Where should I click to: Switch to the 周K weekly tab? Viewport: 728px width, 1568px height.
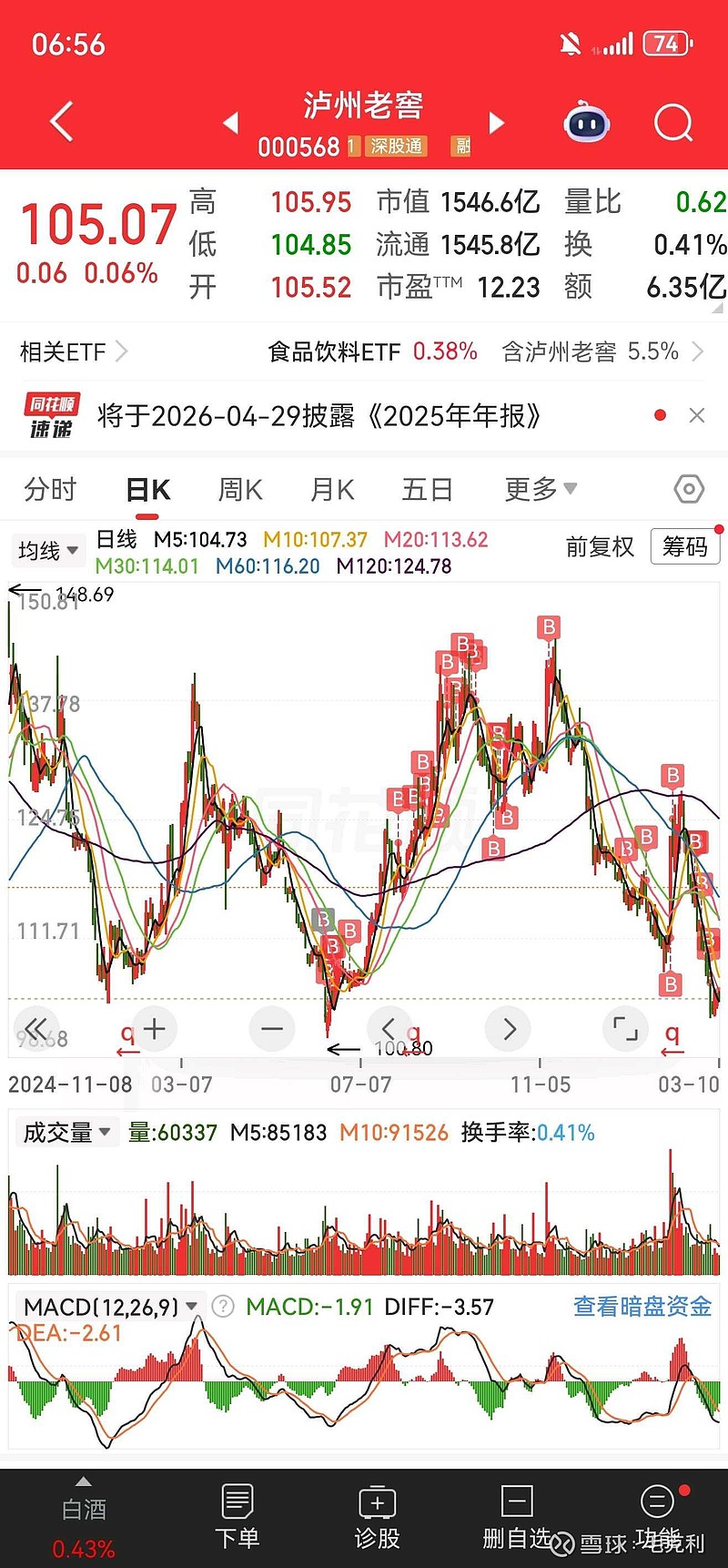(238, 489)
